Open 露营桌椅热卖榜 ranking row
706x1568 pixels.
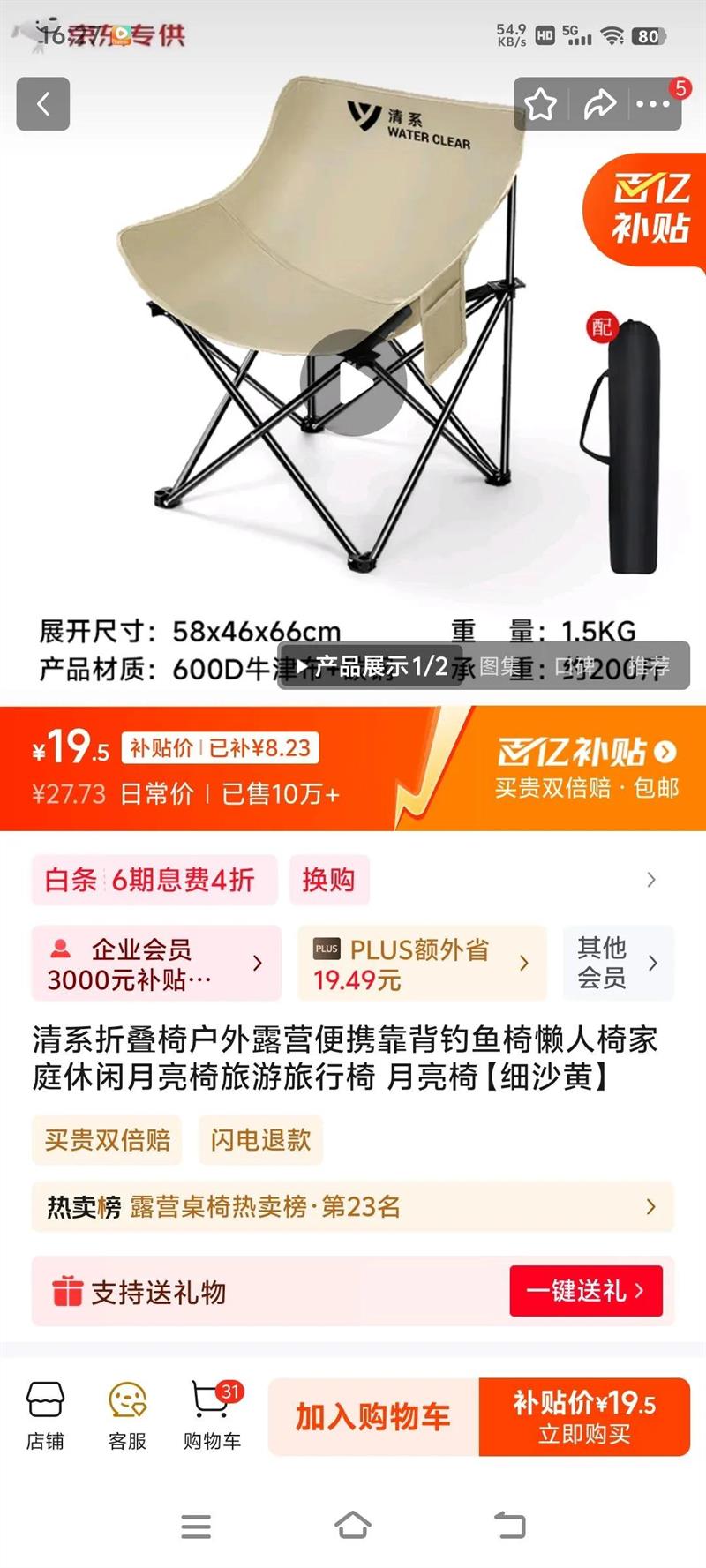[x=353, y=1206]
